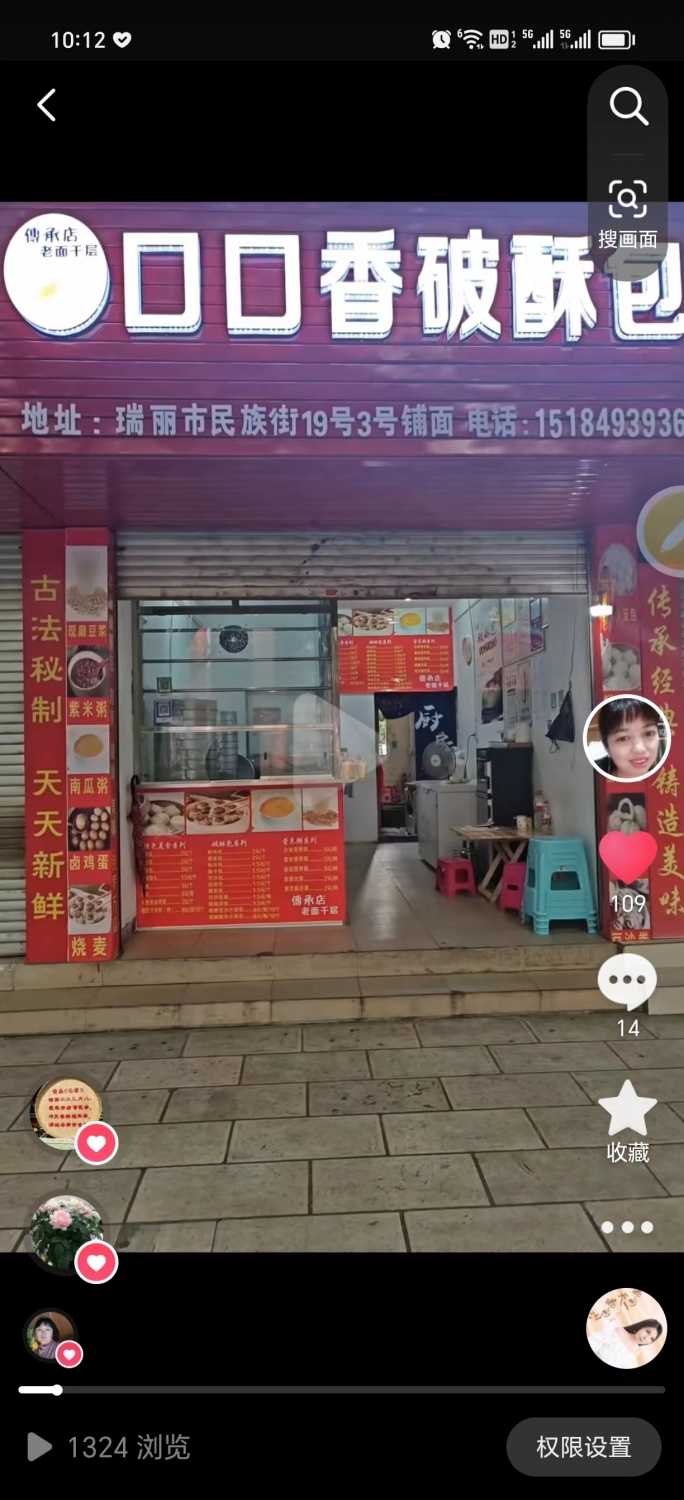Open the flower-avatar user who liked
684x1500 pixels.
[x=66, y=1230]
